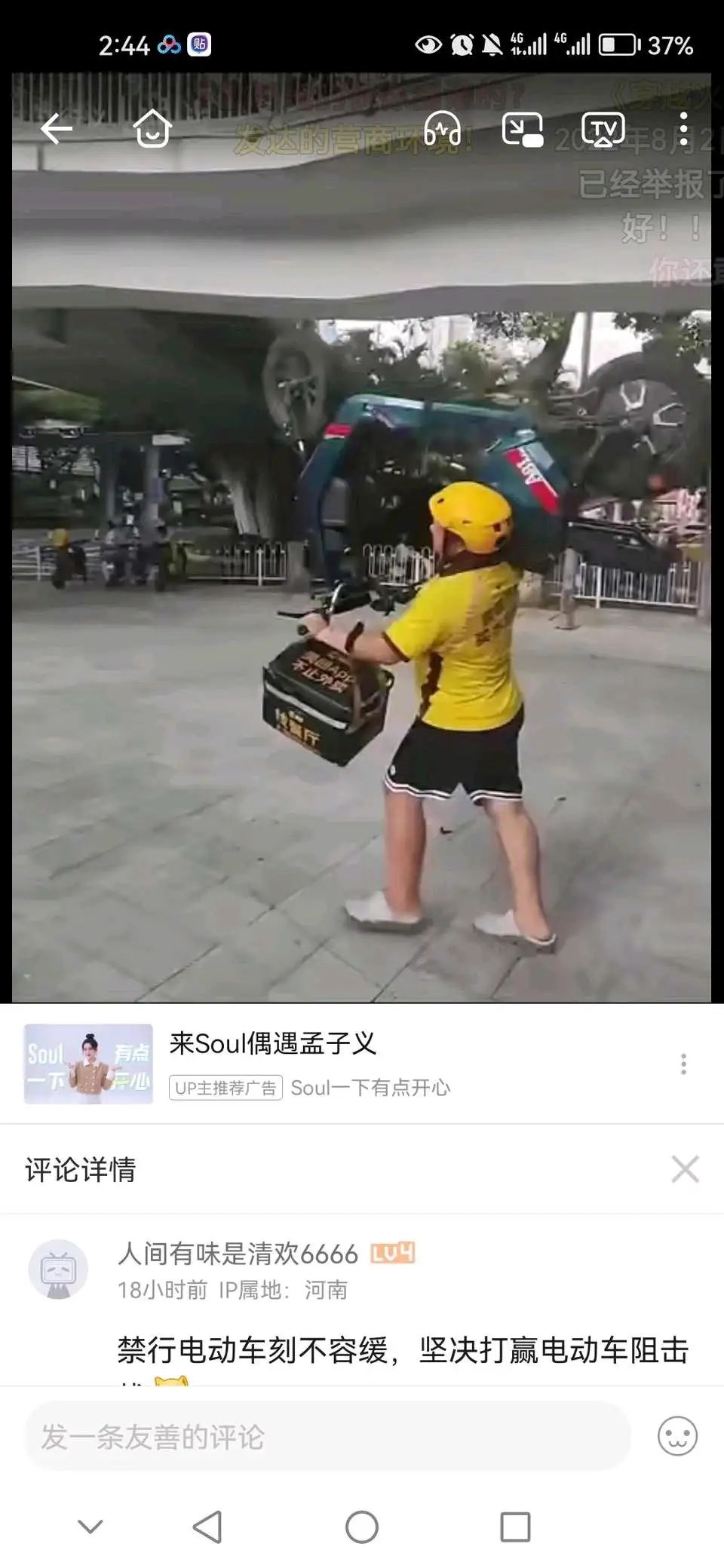Tap the system home button

click(x=362, y=1527)
